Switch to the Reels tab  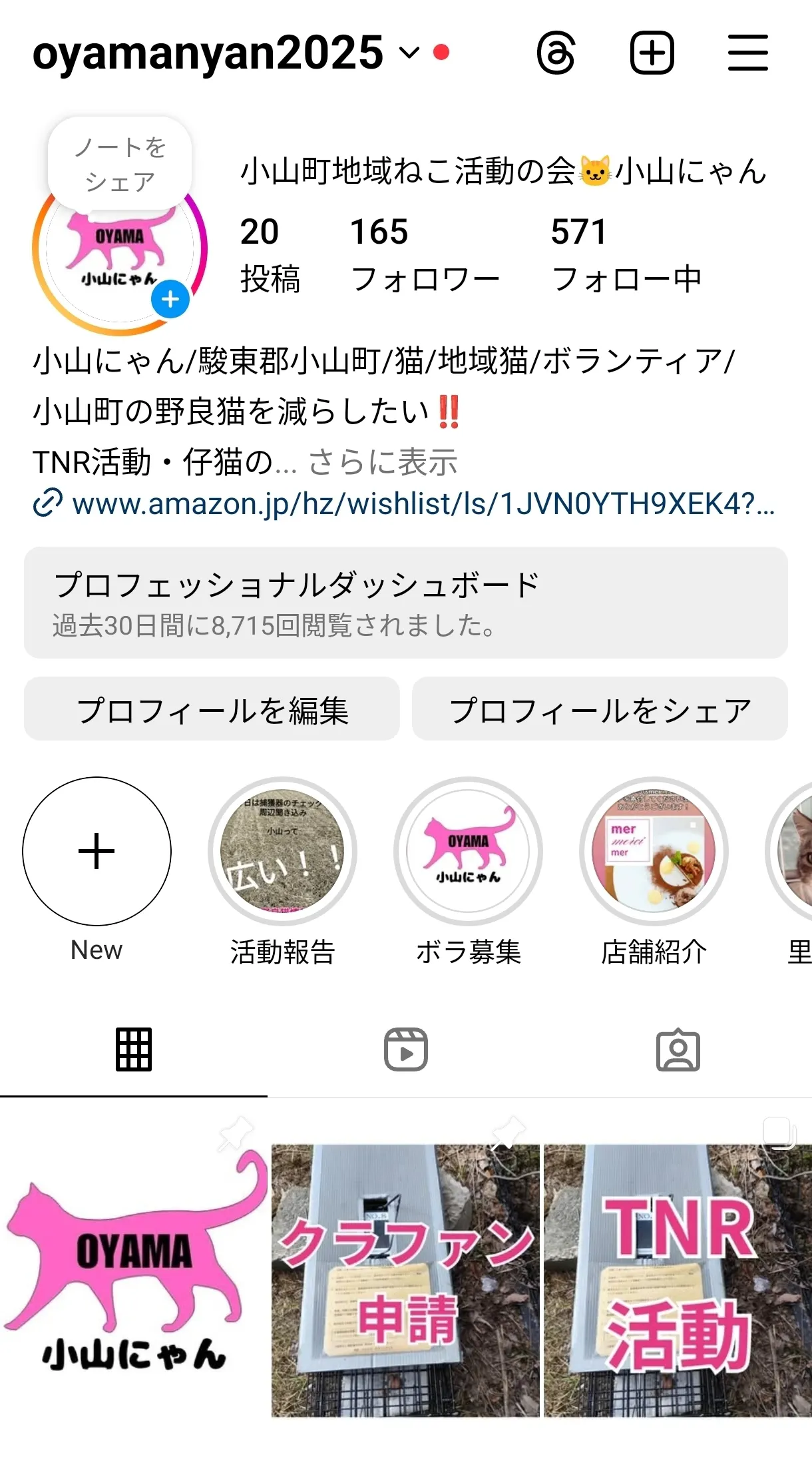(405, 1050)
